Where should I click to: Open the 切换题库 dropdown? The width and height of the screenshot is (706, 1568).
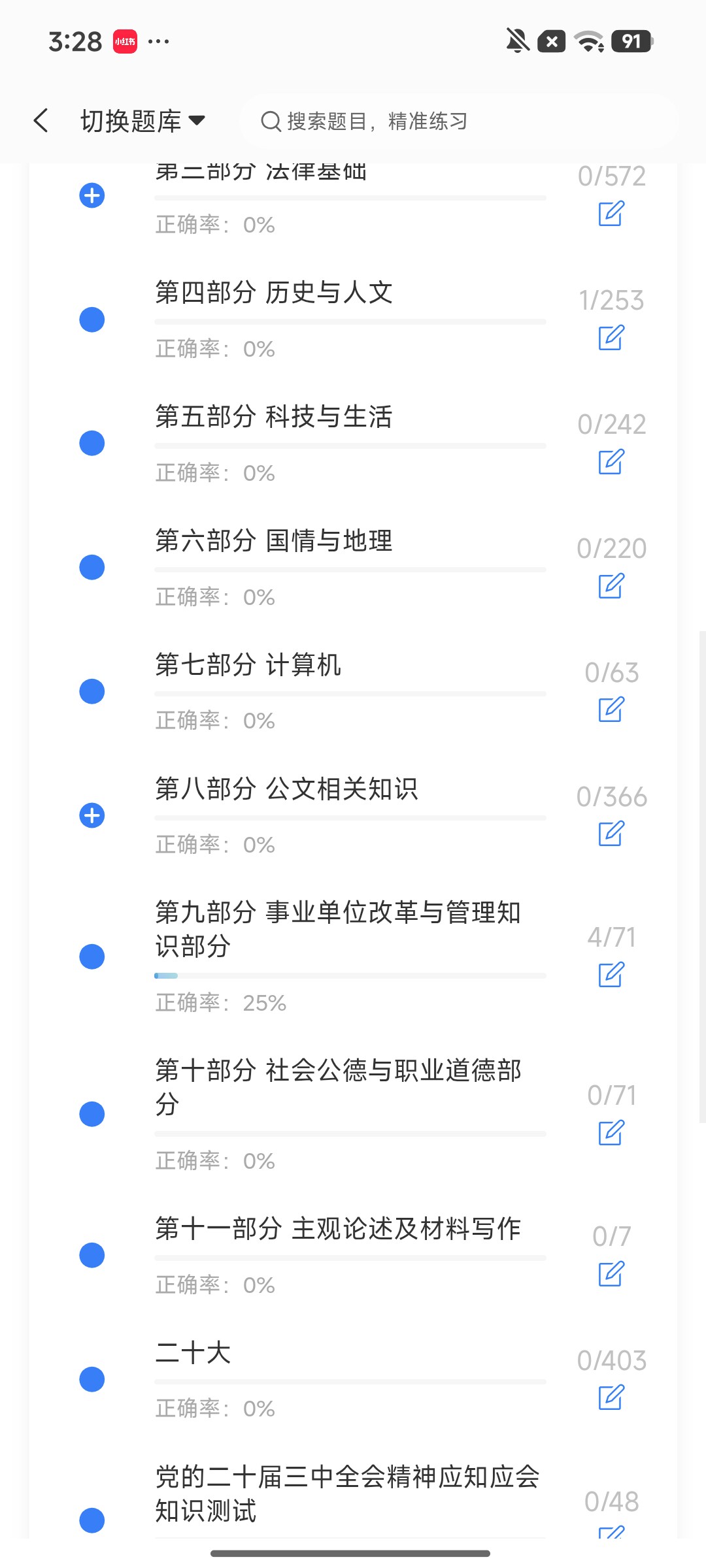143,122
